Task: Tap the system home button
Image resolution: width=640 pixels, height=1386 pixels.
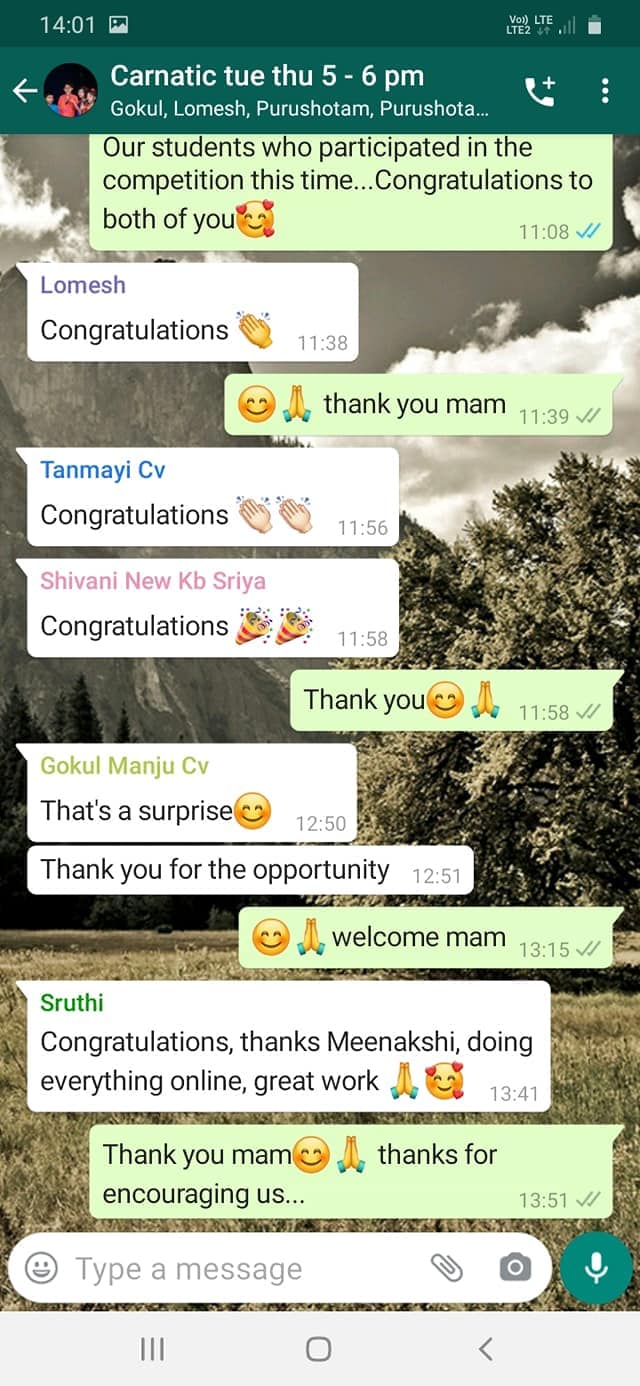Action: 319,1349
